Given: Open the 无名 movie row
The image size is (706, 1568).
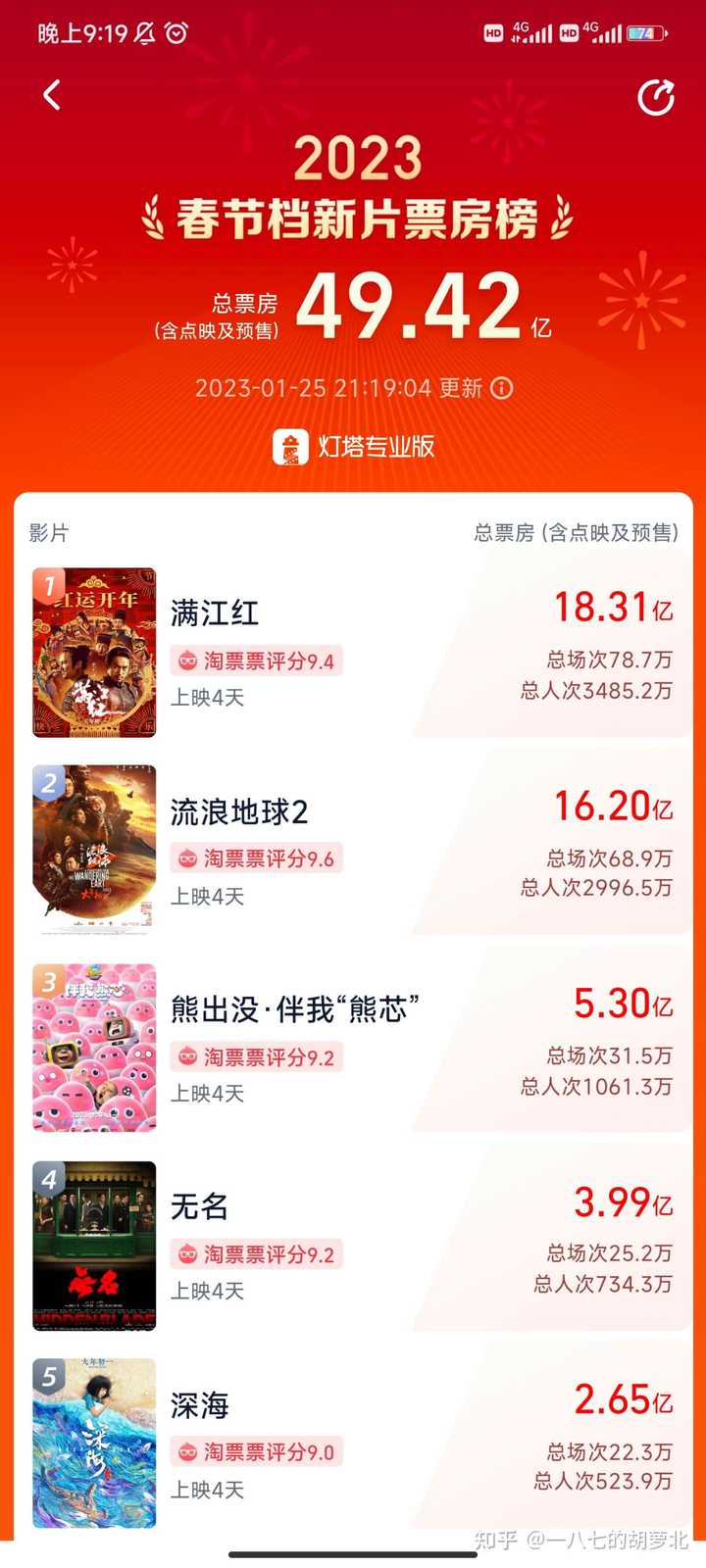Looking at the screenshot, I should pos(353,1246).
